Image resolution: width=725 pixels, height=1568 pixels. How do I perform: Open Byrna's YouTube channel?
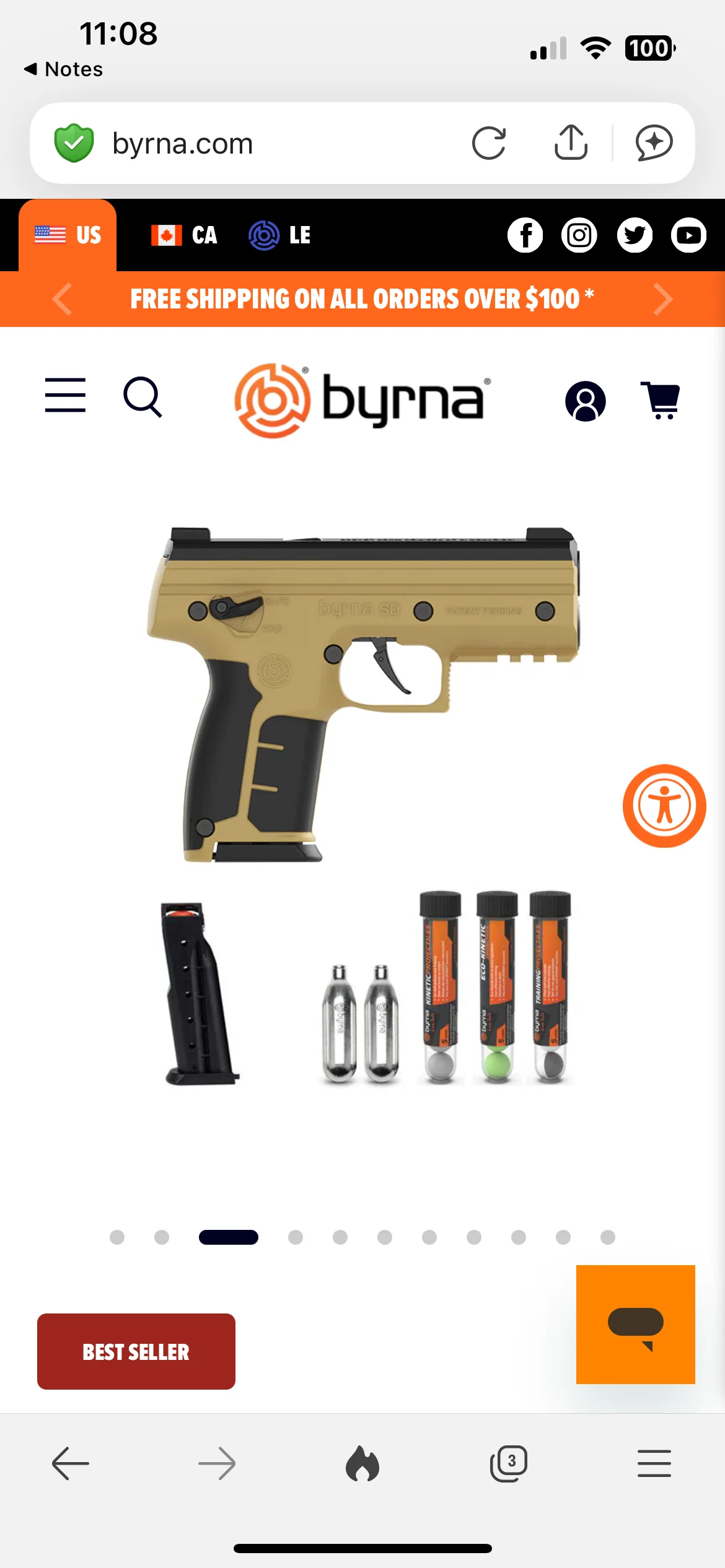click(688, 235)
